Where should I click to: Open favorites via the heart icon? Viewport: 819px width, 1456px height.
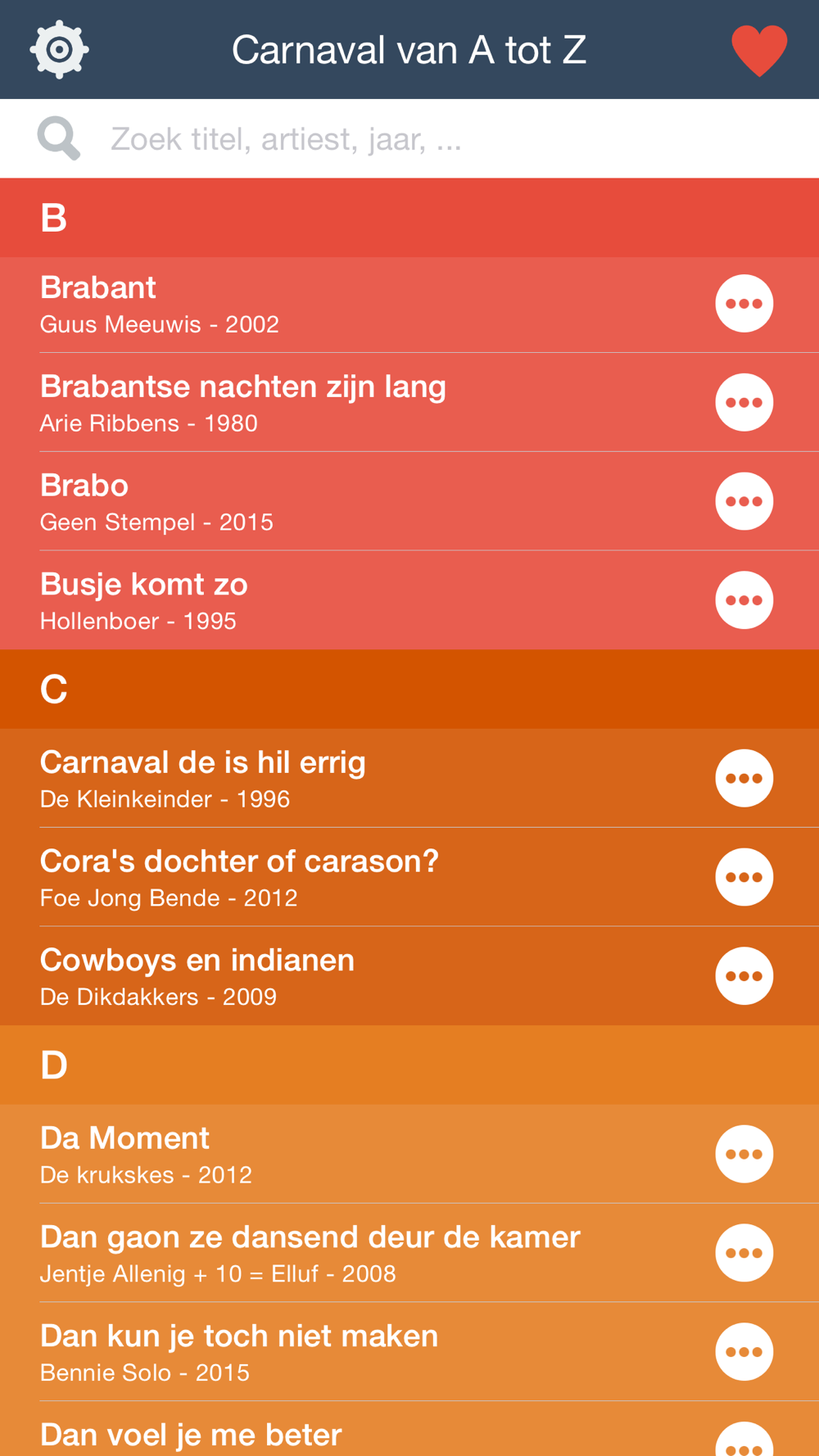(759, 51)
